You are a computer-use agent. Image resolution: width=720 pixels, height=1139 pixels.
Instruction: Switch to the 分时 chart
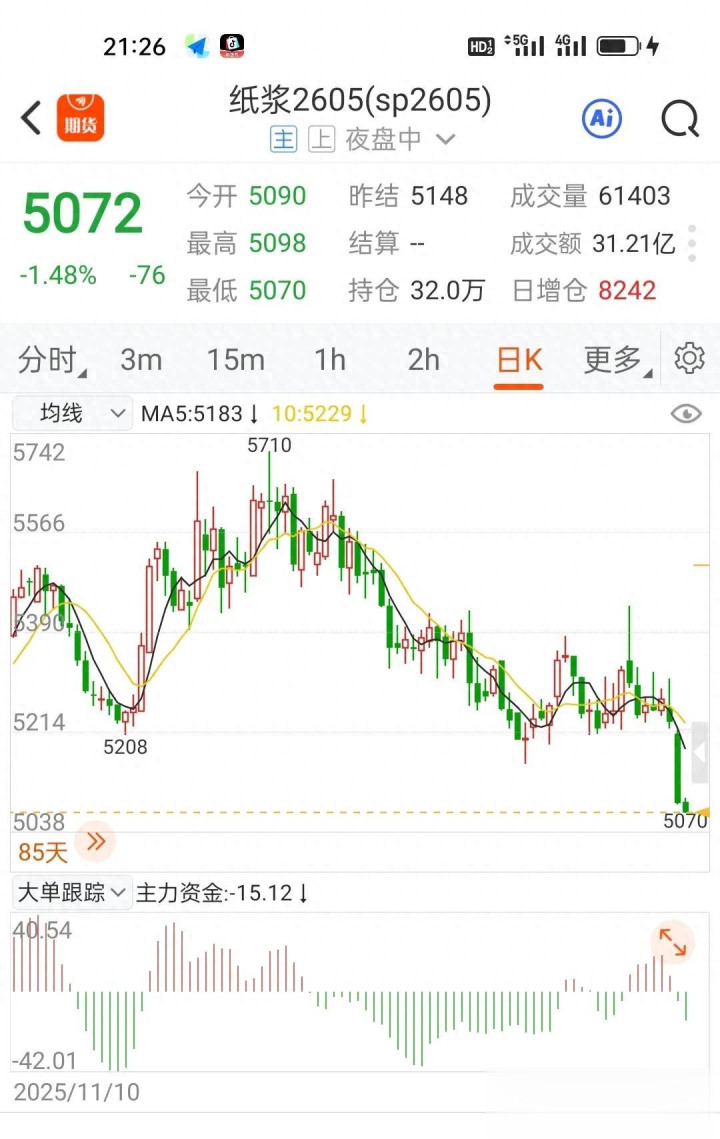click(50, 360)
